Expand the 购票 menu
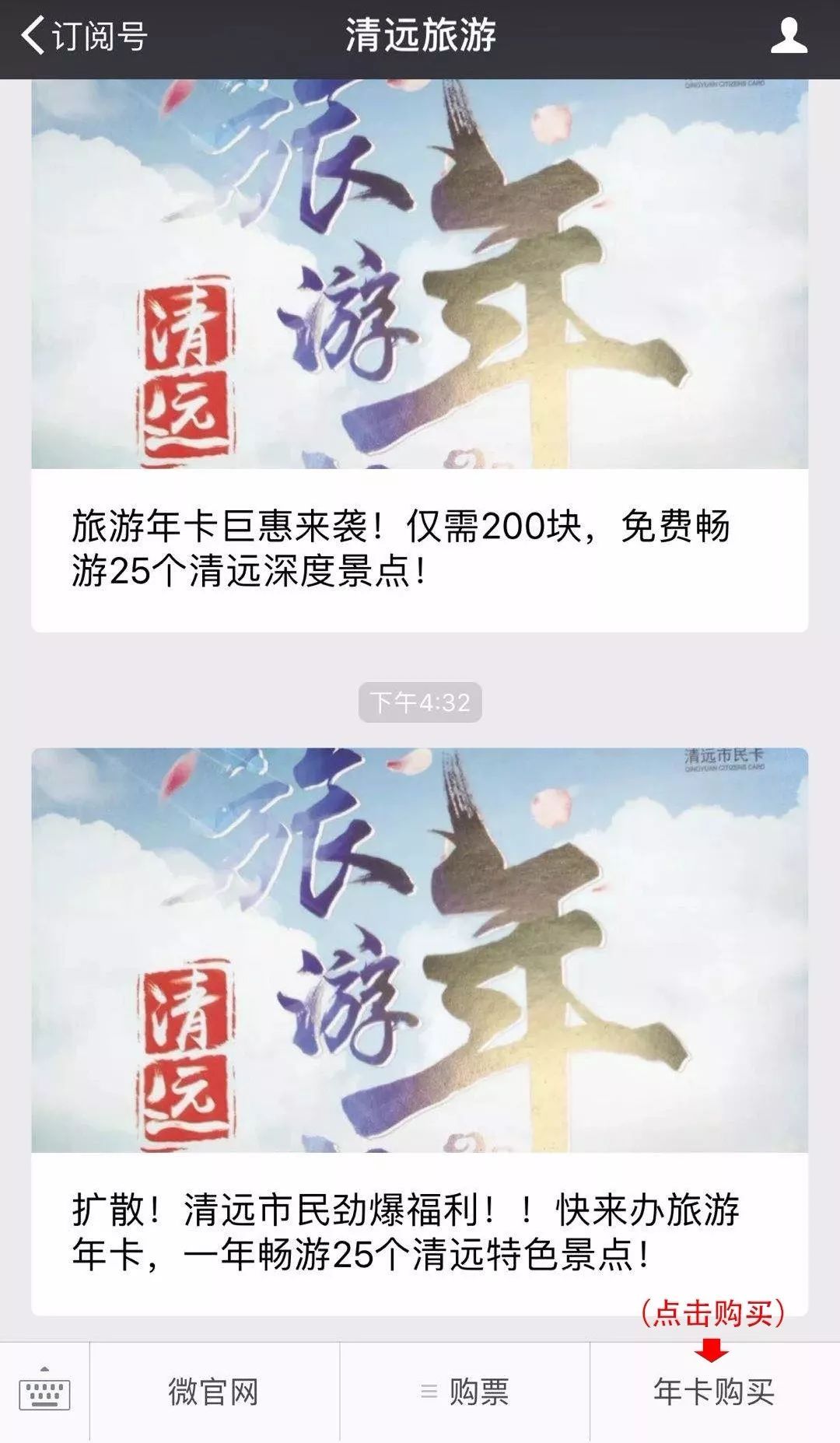840x1443 pixels. point(465,1392)
